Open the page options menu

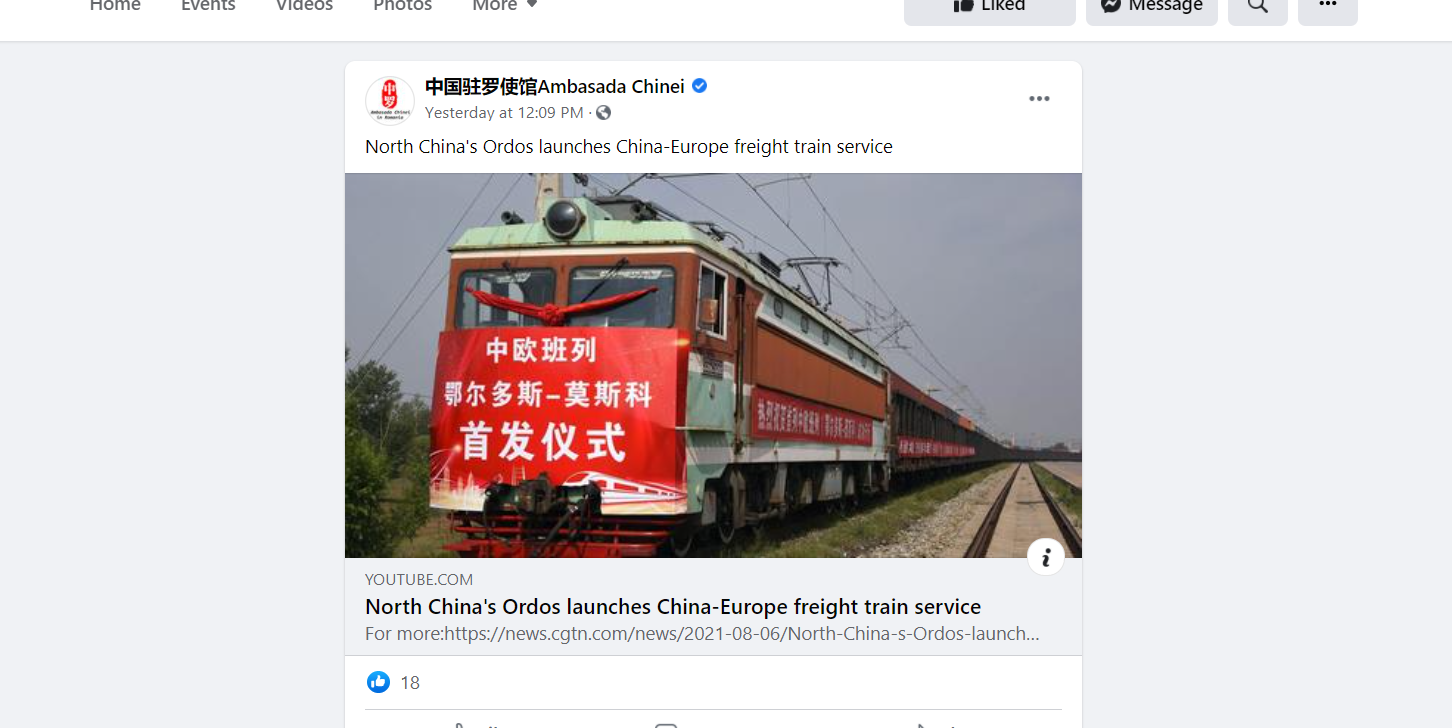(1327, 7)
